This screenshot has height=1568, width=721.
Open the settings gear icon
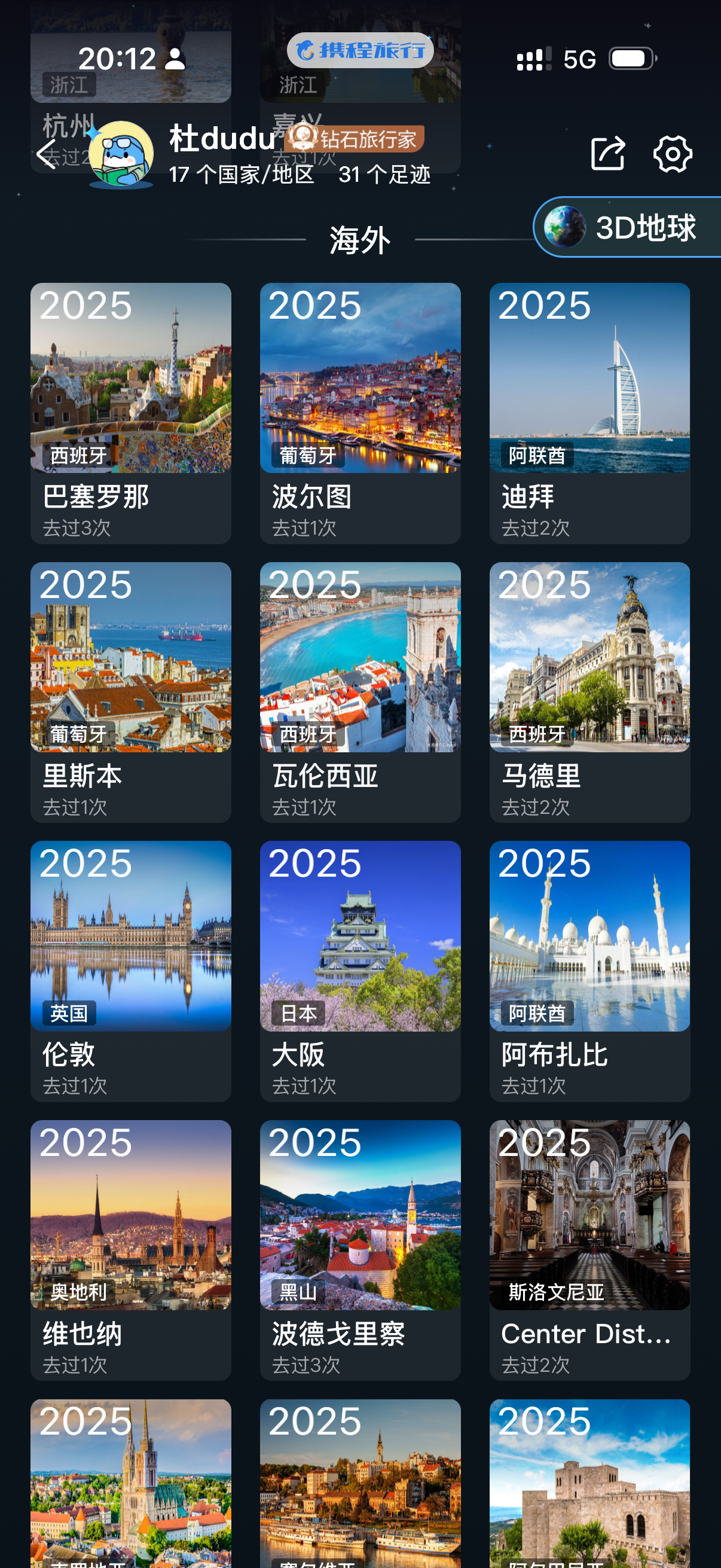click(x=673, y=153)
